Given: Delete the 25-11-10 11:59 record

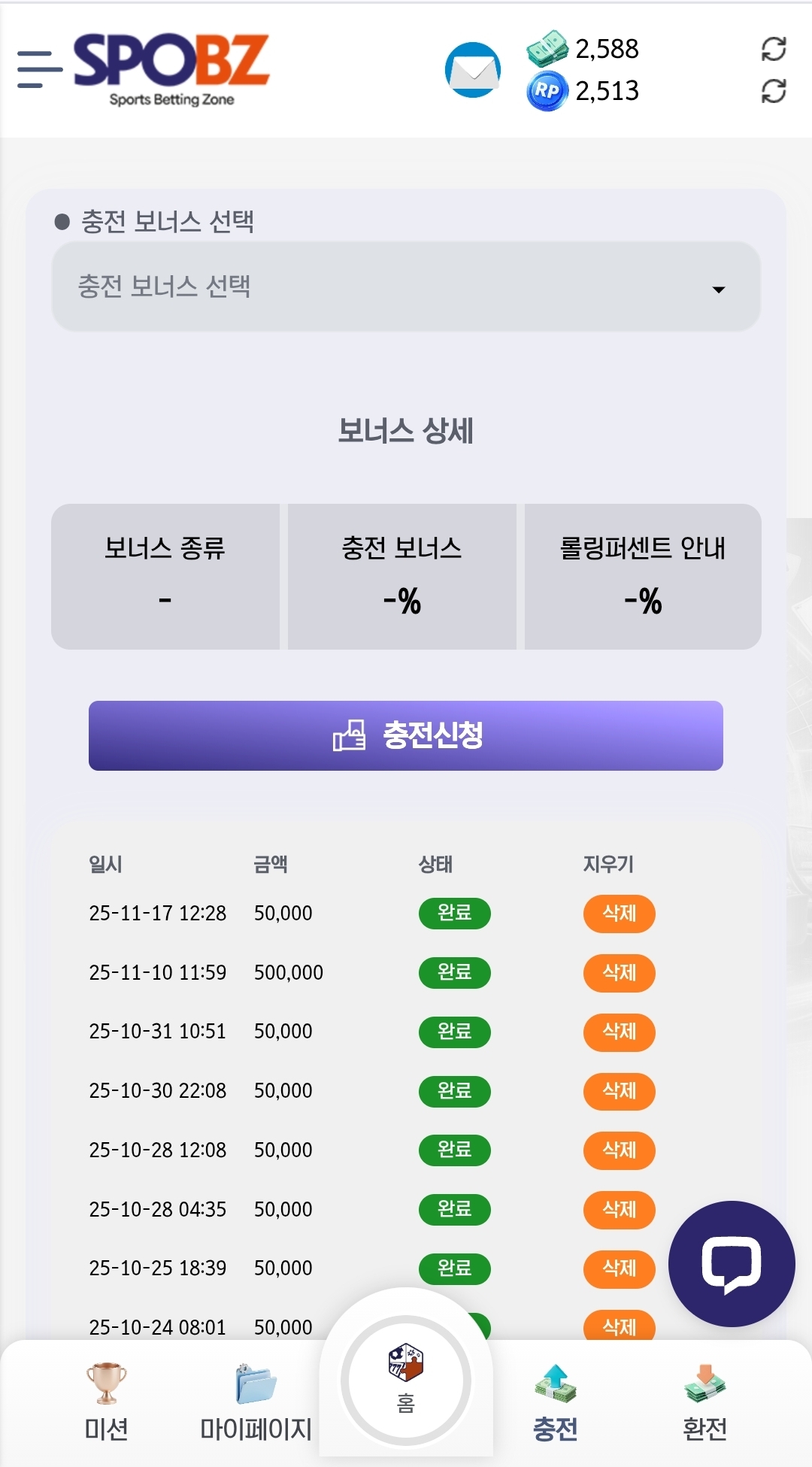Looking at the screenshot, I should point(619,973).
